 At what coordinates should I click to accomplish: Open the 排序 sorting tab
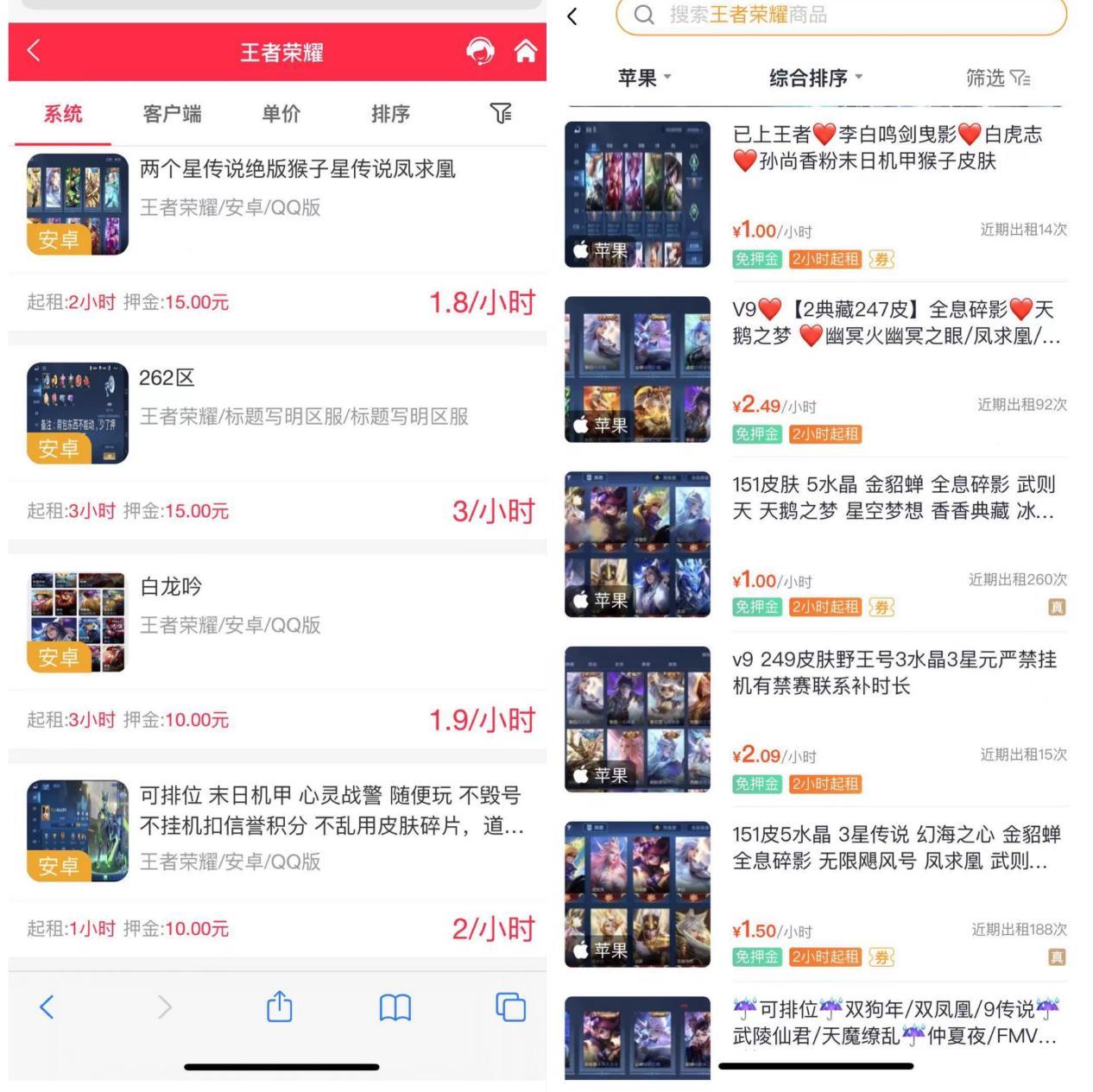(390, 113)
